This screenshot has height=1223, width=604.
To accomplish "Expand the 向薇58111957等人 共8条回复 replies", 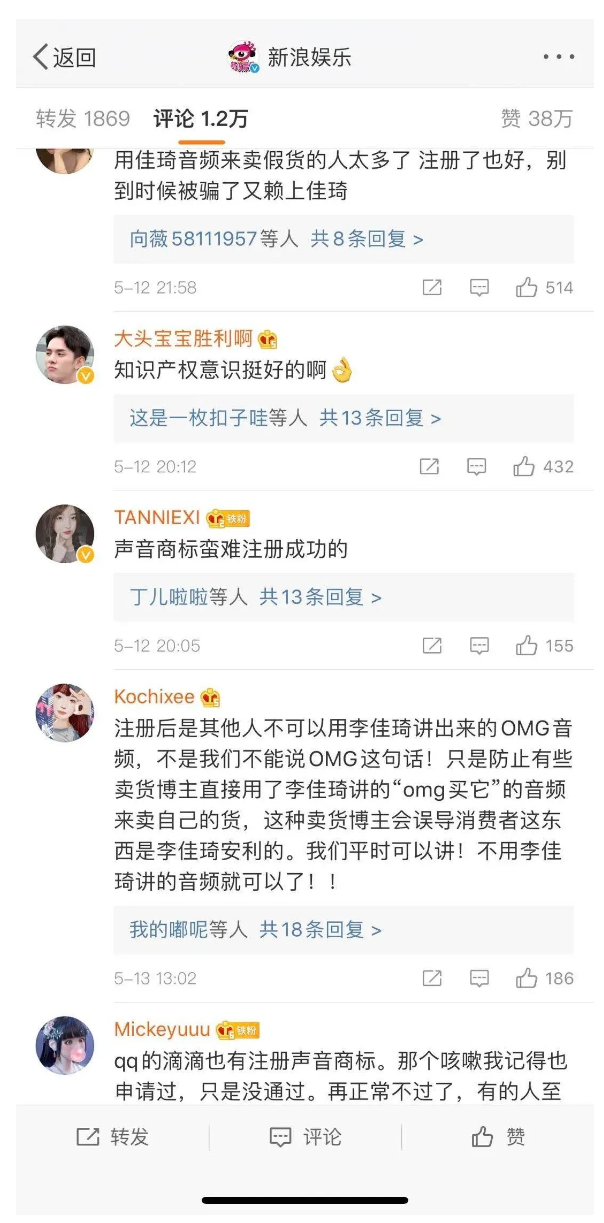I will click(x=276, y=239).
